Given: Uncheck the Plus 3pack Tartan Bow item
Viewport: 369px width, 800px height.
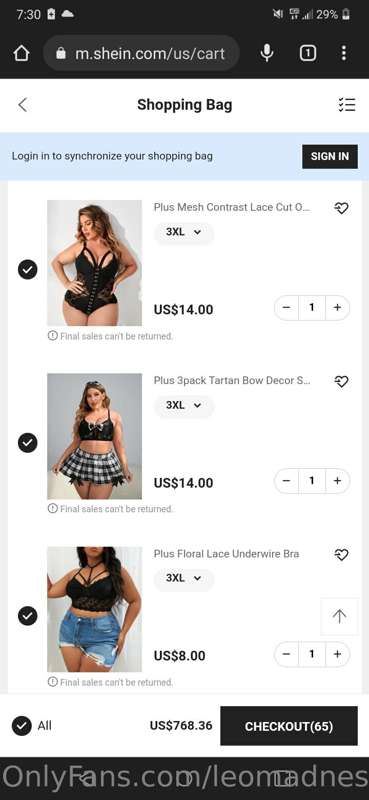Looking at the screenshot, I should [x=28, y=443].
